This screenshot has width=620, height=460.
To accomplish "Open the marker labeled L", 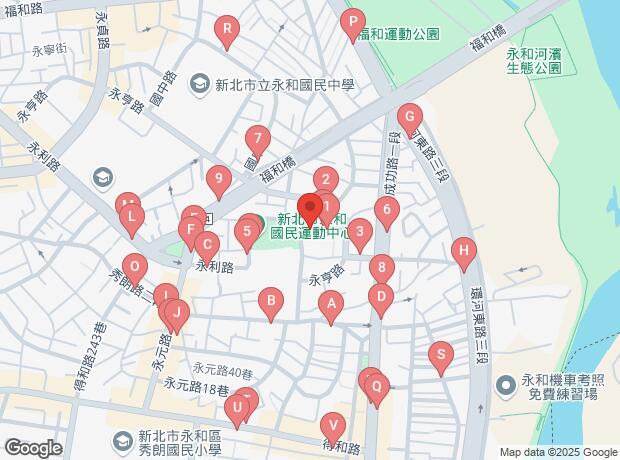I will (x=131, y=216).
